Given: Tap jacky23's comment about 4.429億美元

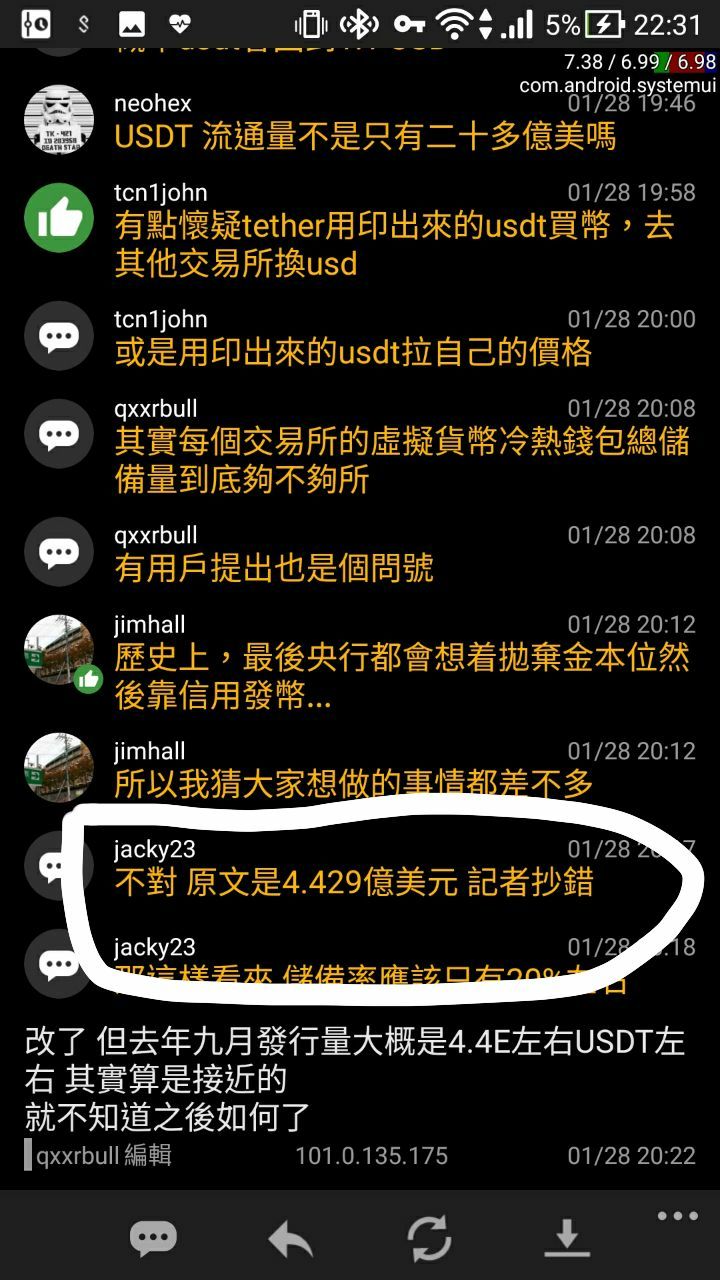Looking at the screenshot, I should [x=354, y=882].
